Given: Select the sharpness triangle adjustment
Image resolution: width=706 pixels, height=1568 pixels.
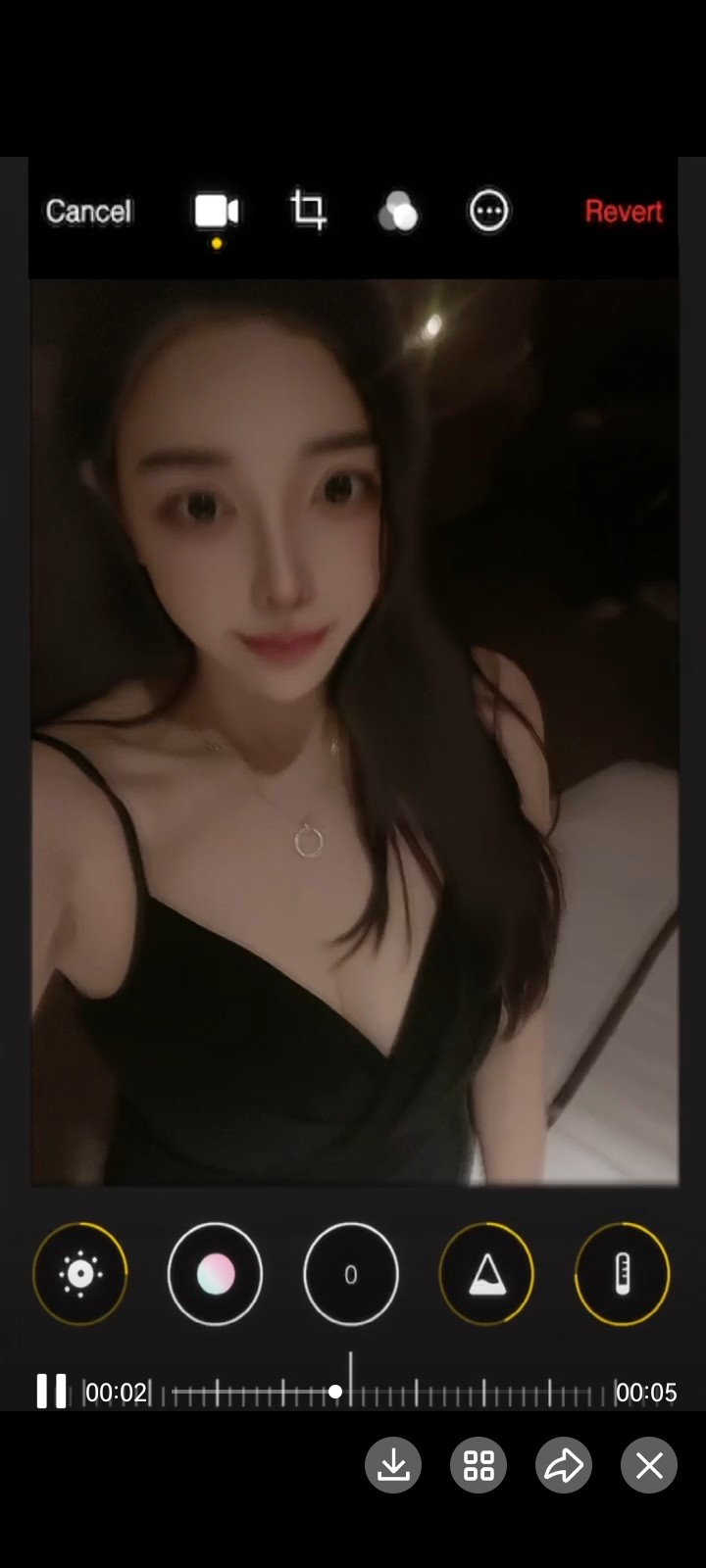Looking at the screenshot, I should pyautogui.click(x=486, y=1274).
